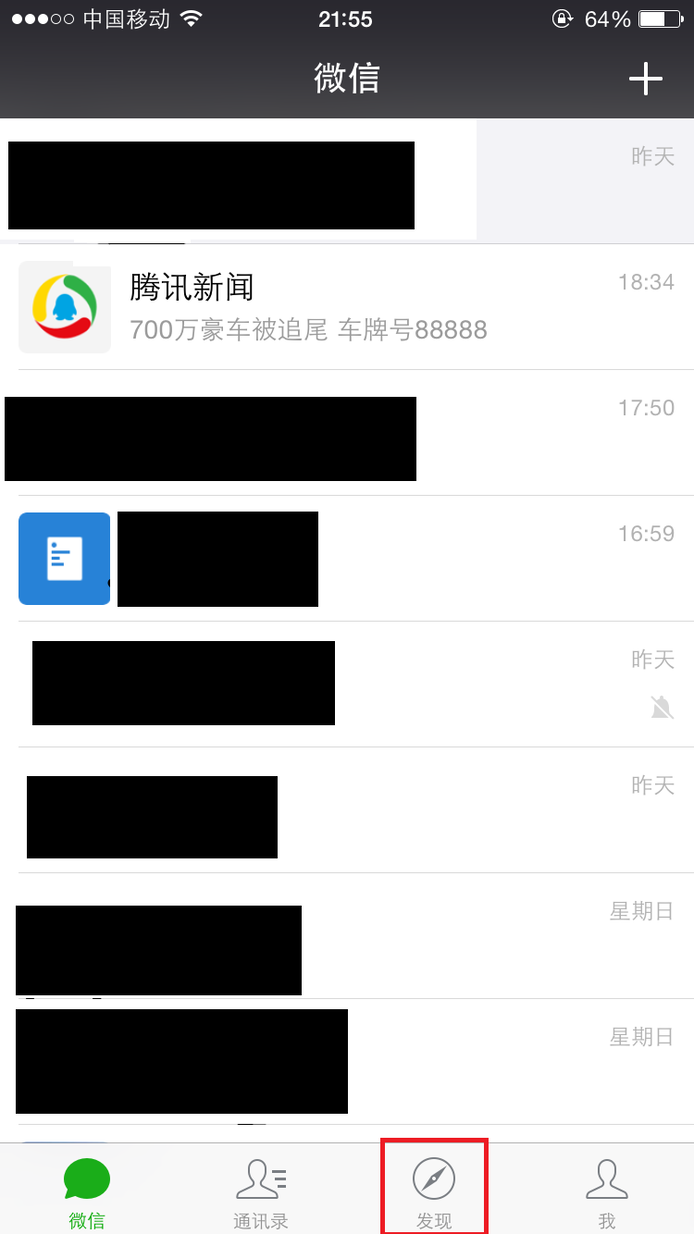This screenshot has height=1234, width=694.
Task: Open the chat received at 17:50
Action: click(347, 433)
